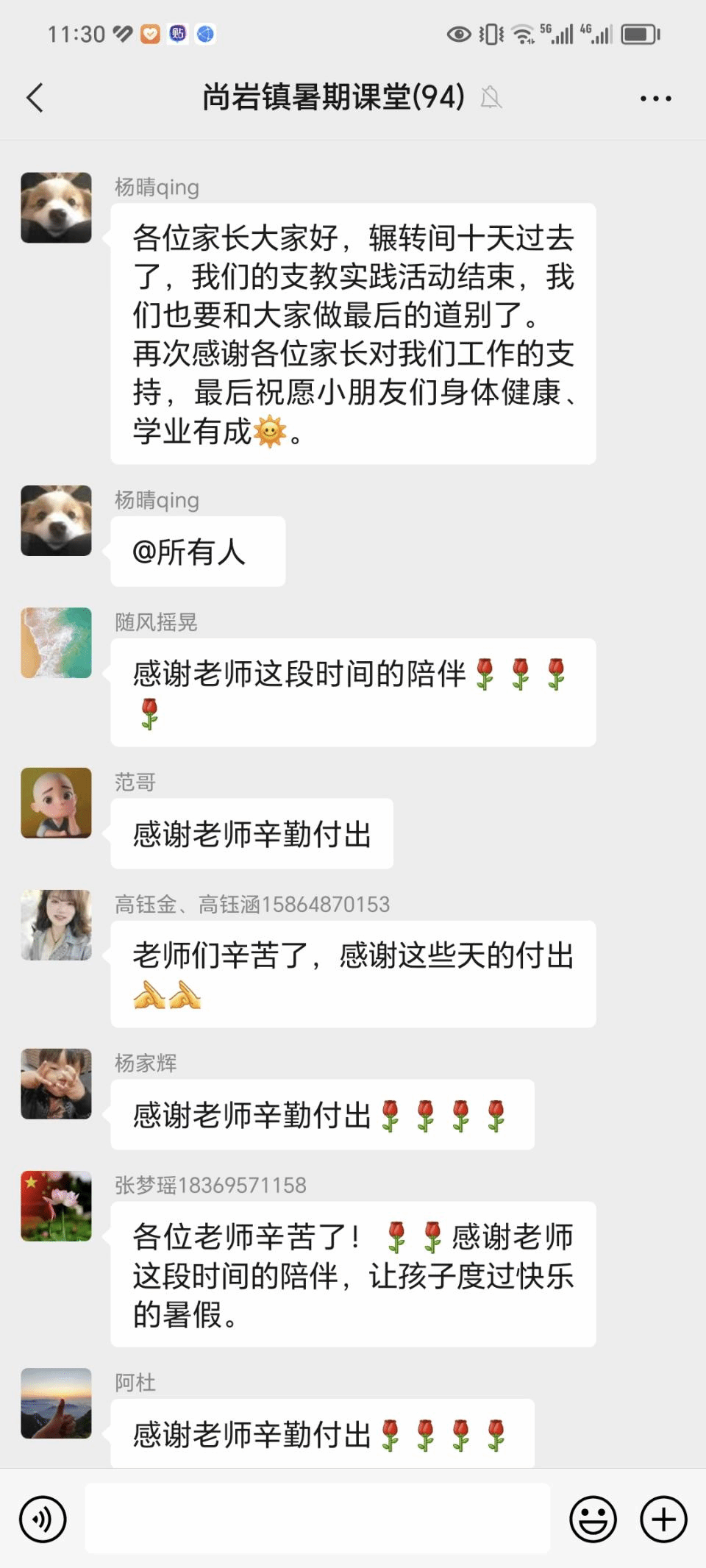The height and width of the screenshot is (1568, 706).
Task: View 范哥's profile avatar
Action: click(57, 803)
